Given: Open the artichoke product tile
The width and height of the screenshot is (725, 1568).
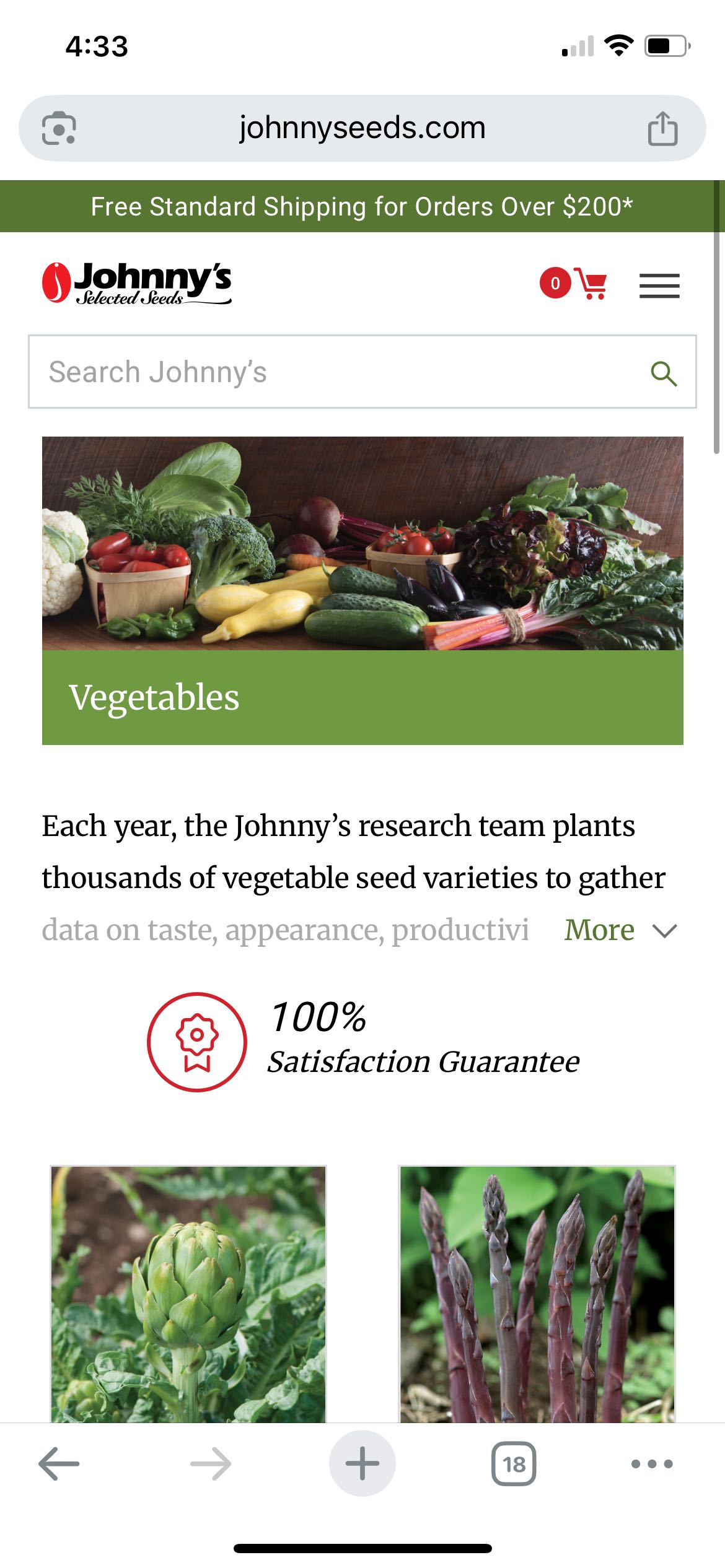Looking at the screenshot, I should 188,1293.
